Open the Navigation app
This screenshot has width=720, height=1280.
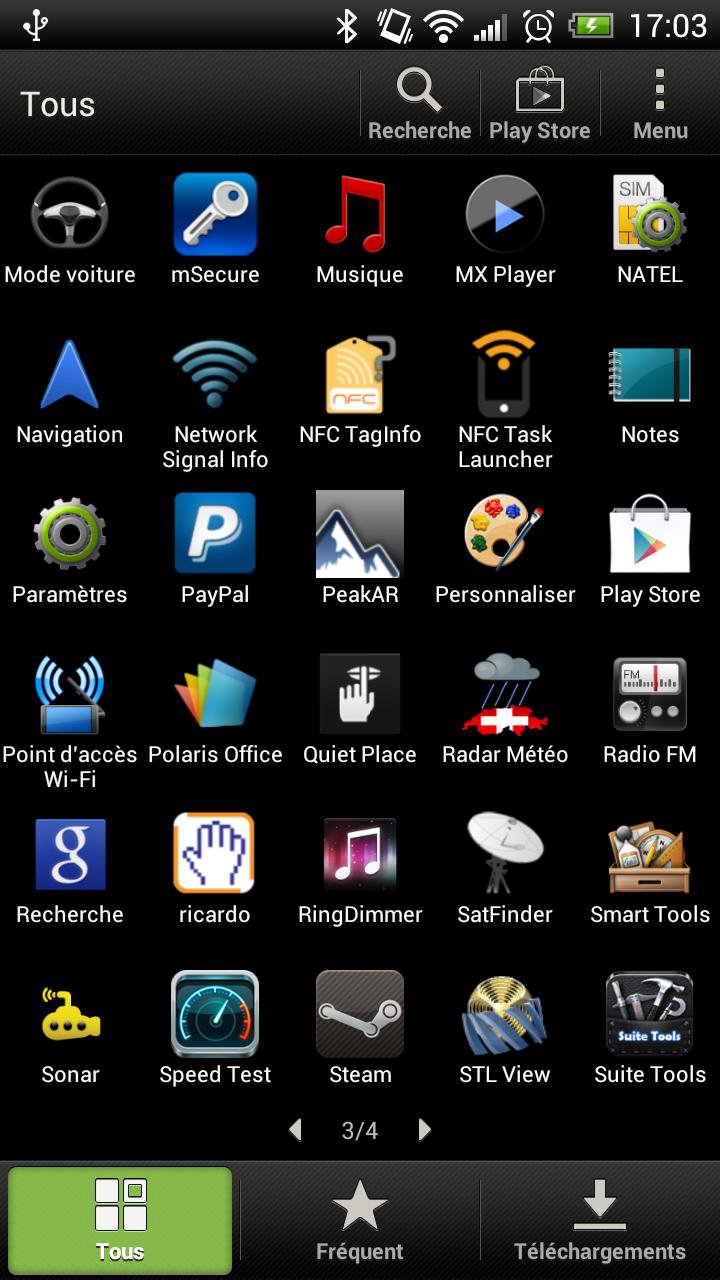(x=70, y=390)
